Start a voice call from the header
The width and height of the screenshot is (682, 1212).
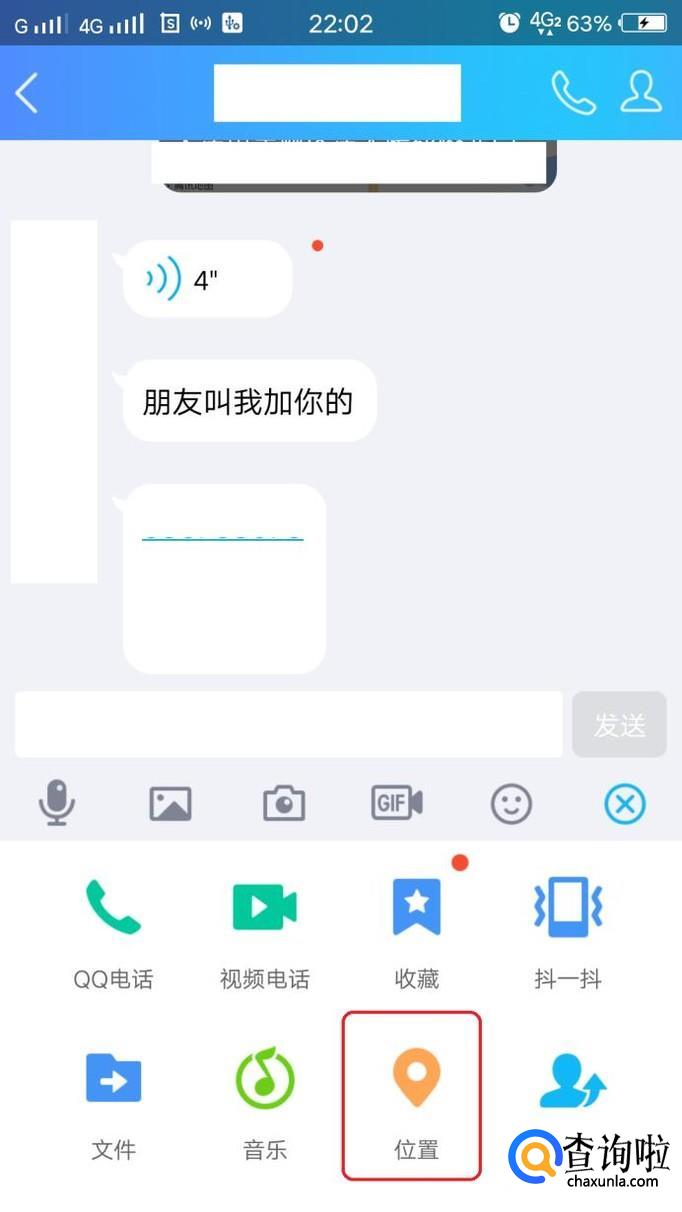pos(573,93)
